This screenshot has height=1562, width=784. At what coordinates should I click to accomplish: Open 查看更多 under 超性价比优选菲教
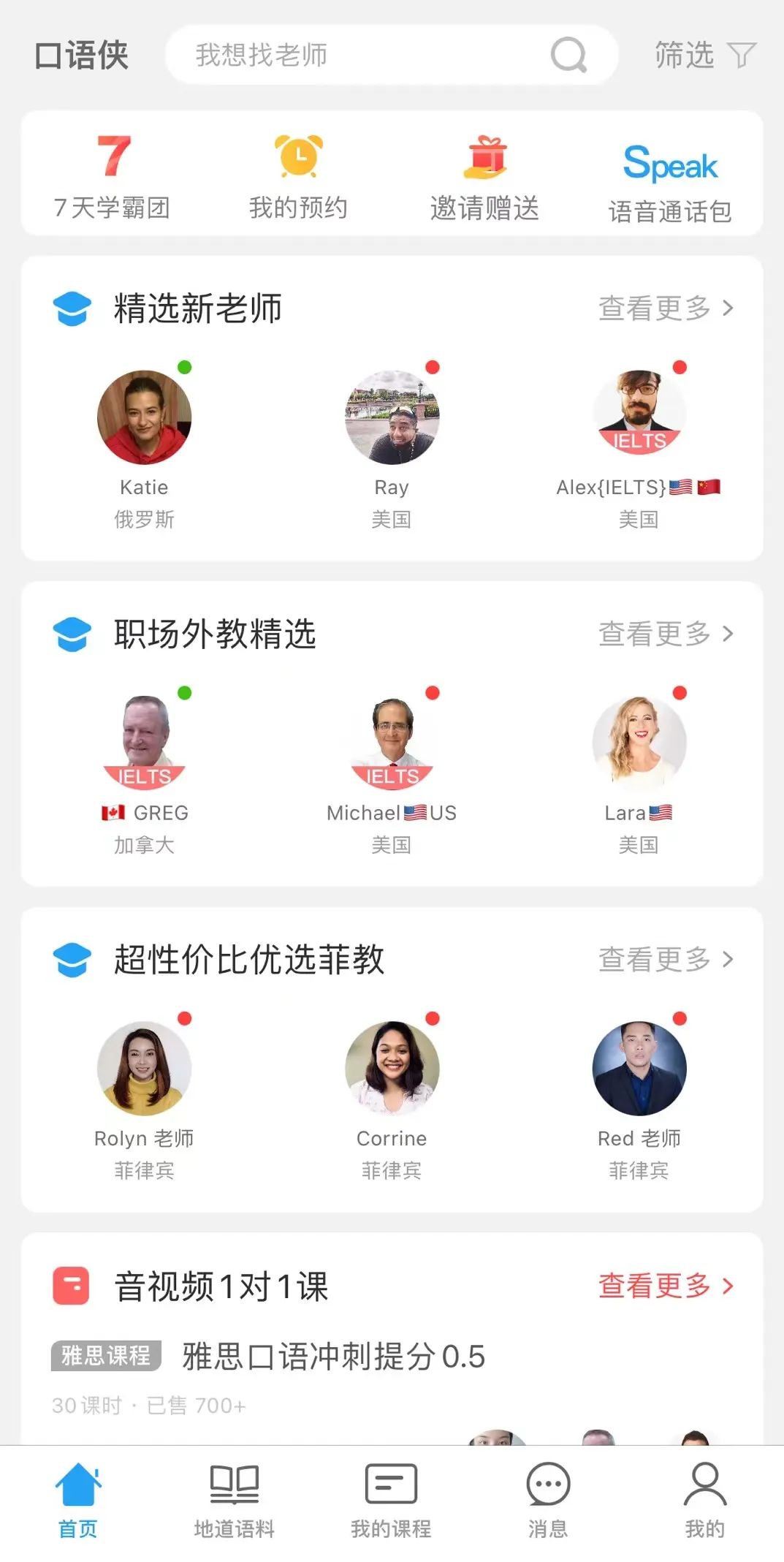click(663, 960)
